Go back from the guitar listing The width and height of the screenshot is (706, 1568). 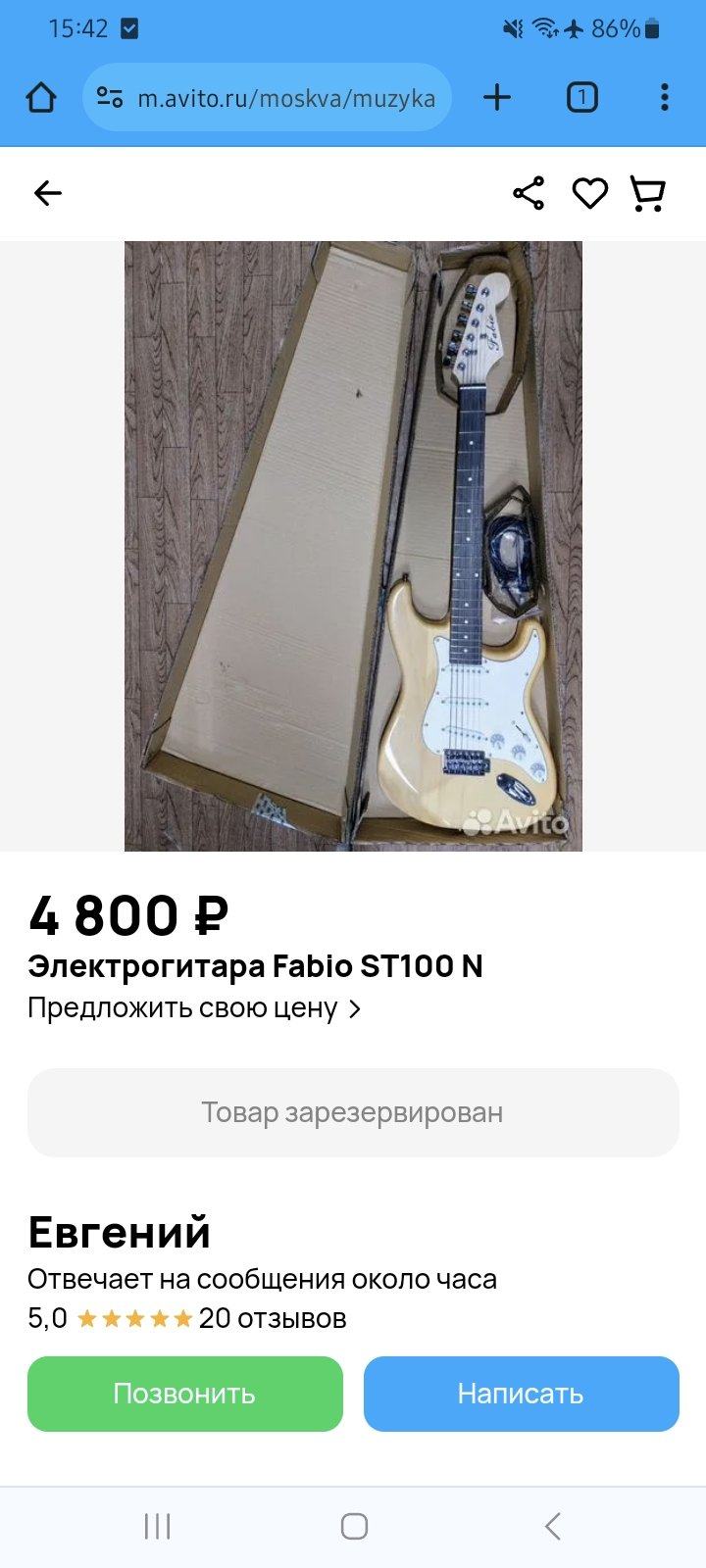tap(47, 193)
